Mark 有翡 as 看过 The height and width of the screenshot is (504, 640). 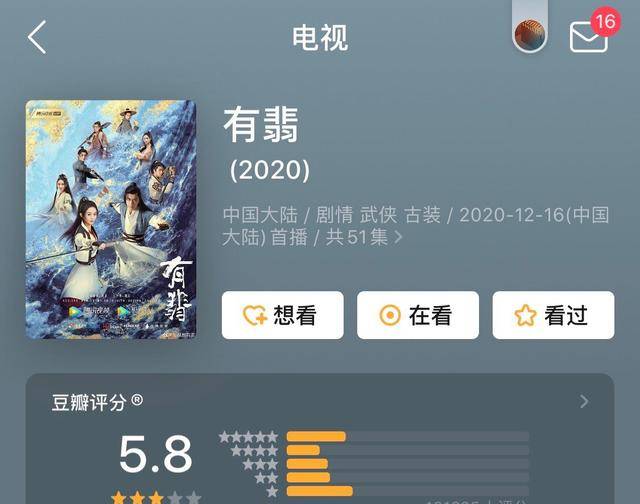(553, 316)
